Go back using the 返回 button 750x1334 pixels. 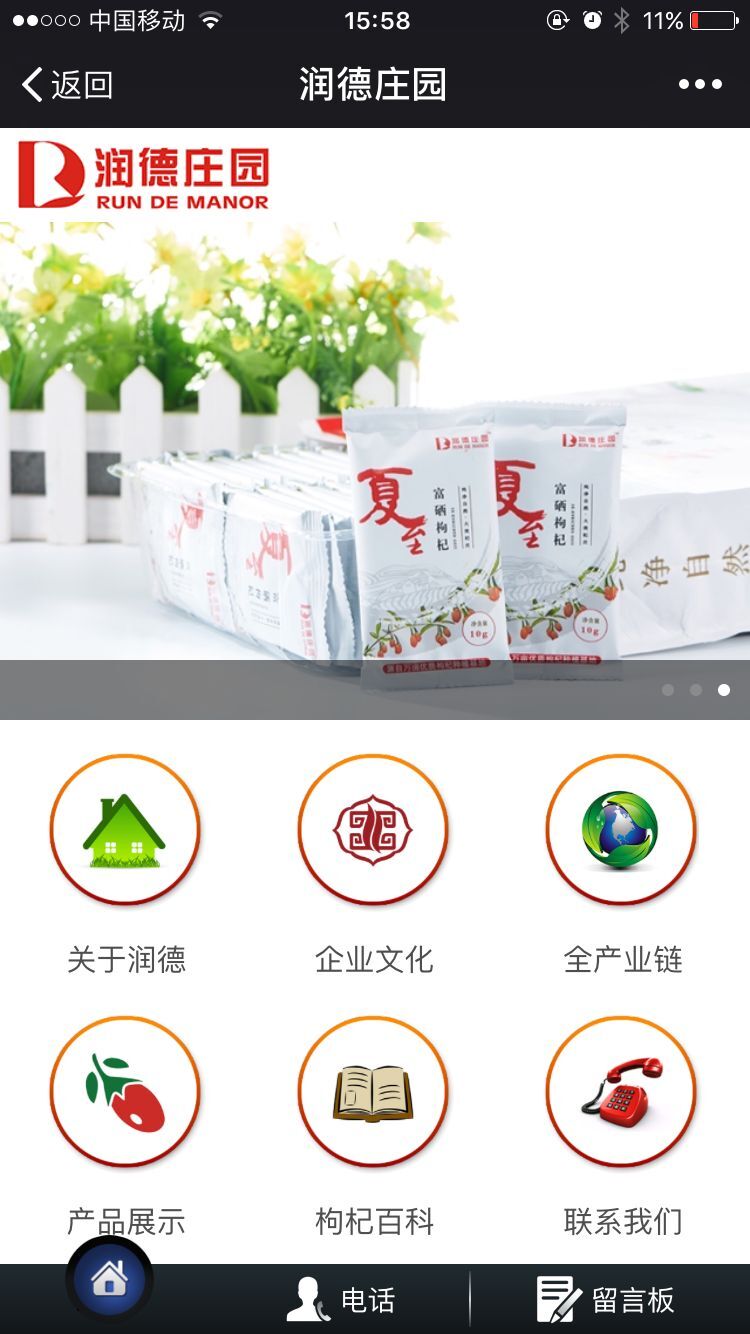pos(67,85)
